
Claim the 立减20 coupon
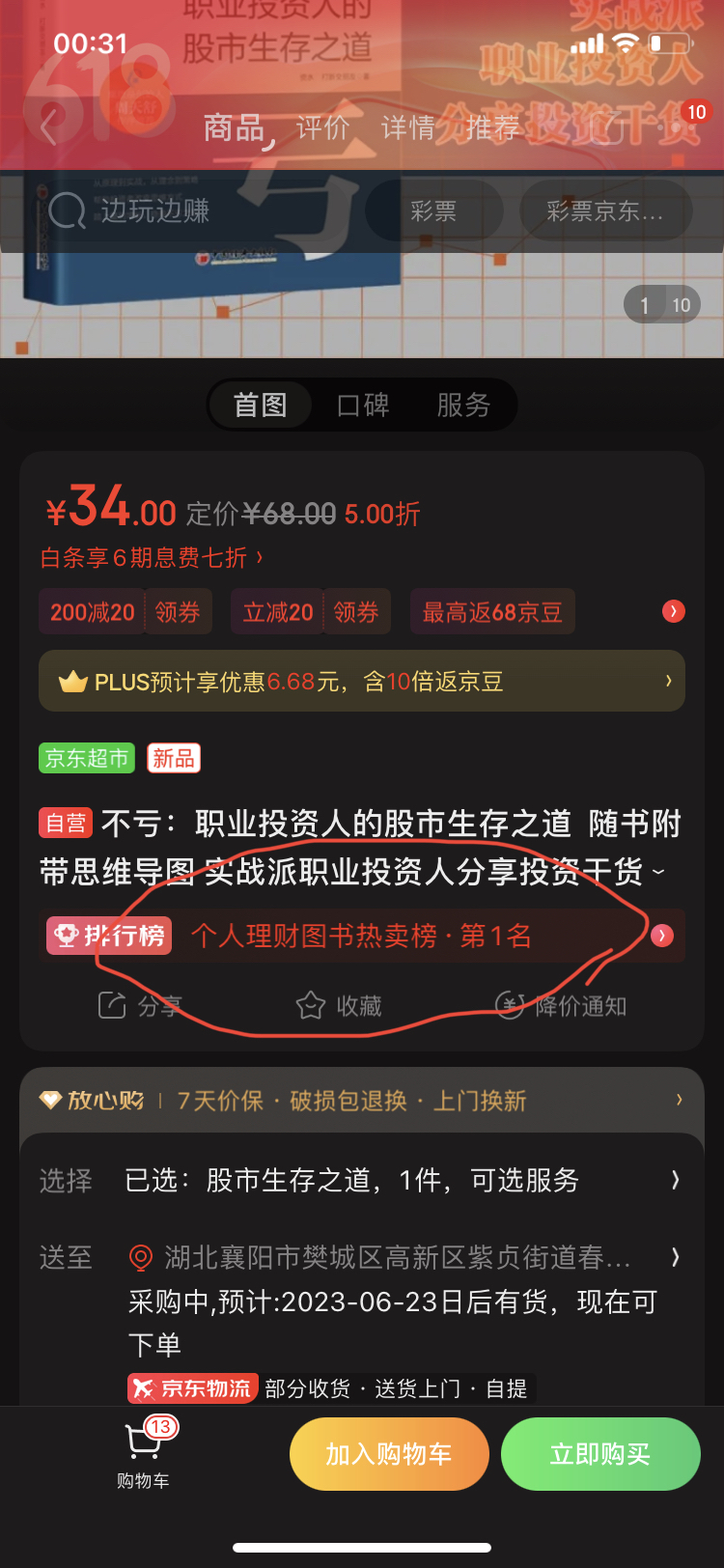356,612
